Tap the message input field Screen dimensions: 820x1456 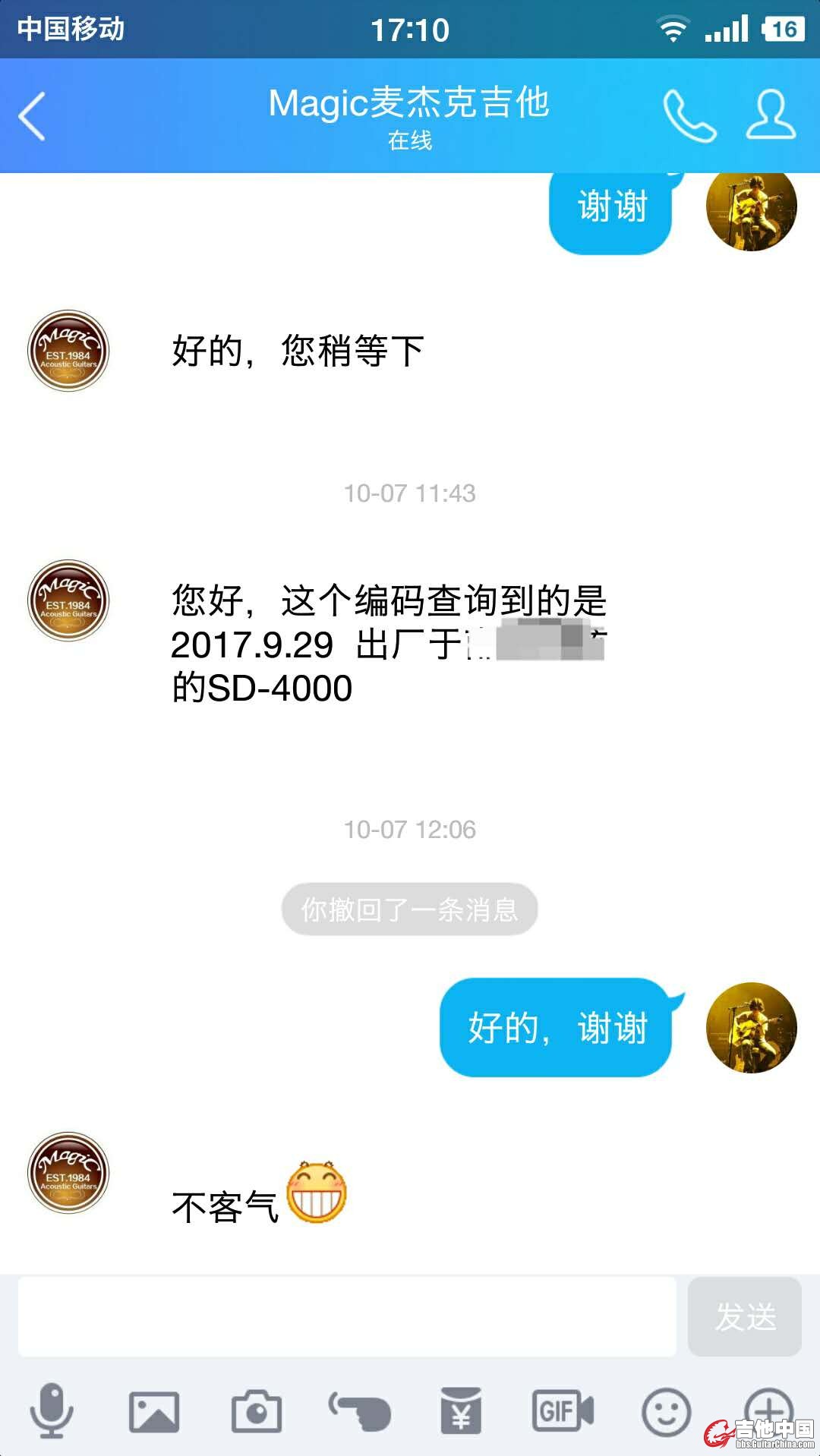tap(347, 1316)
